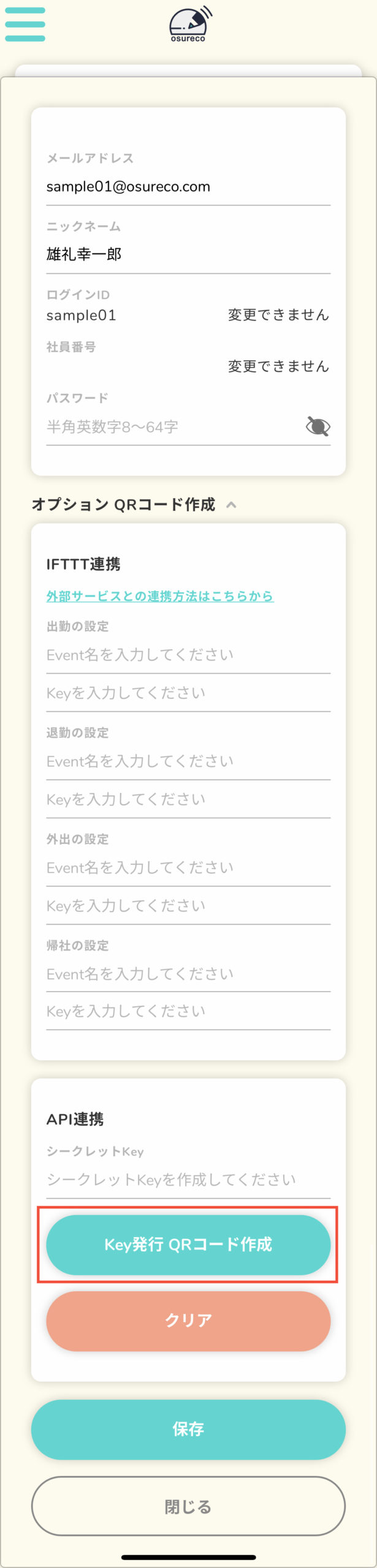Toggle password visibility eye icon
Screen dimensions: 377x1568
coord(318,426)
